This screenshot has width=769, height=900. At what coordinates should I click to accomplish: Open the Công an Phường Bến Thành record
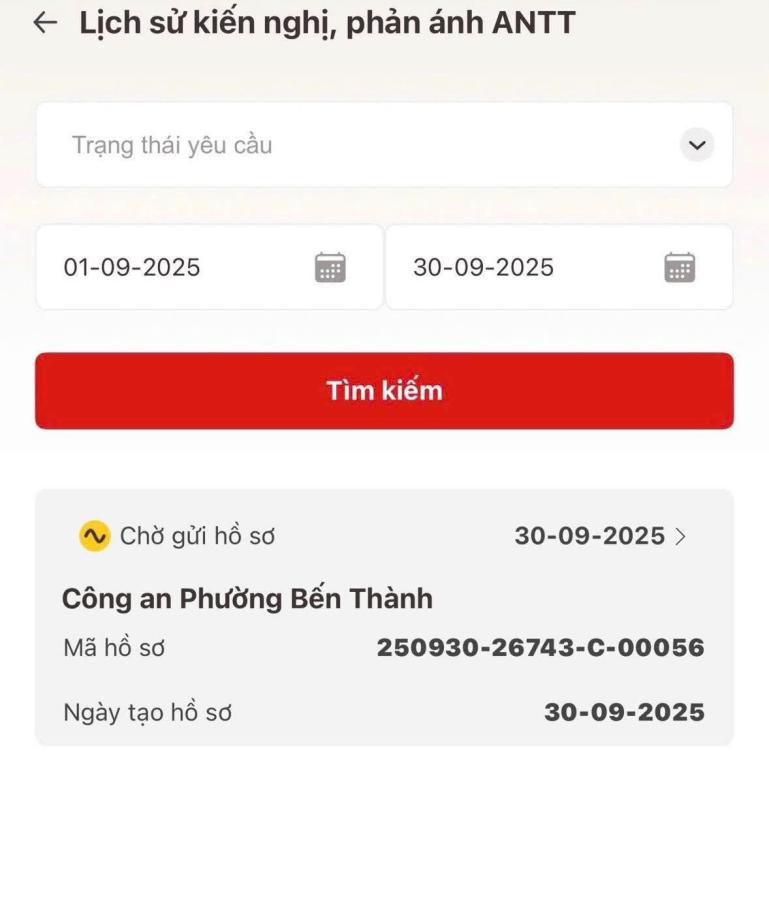coord(384,616)
